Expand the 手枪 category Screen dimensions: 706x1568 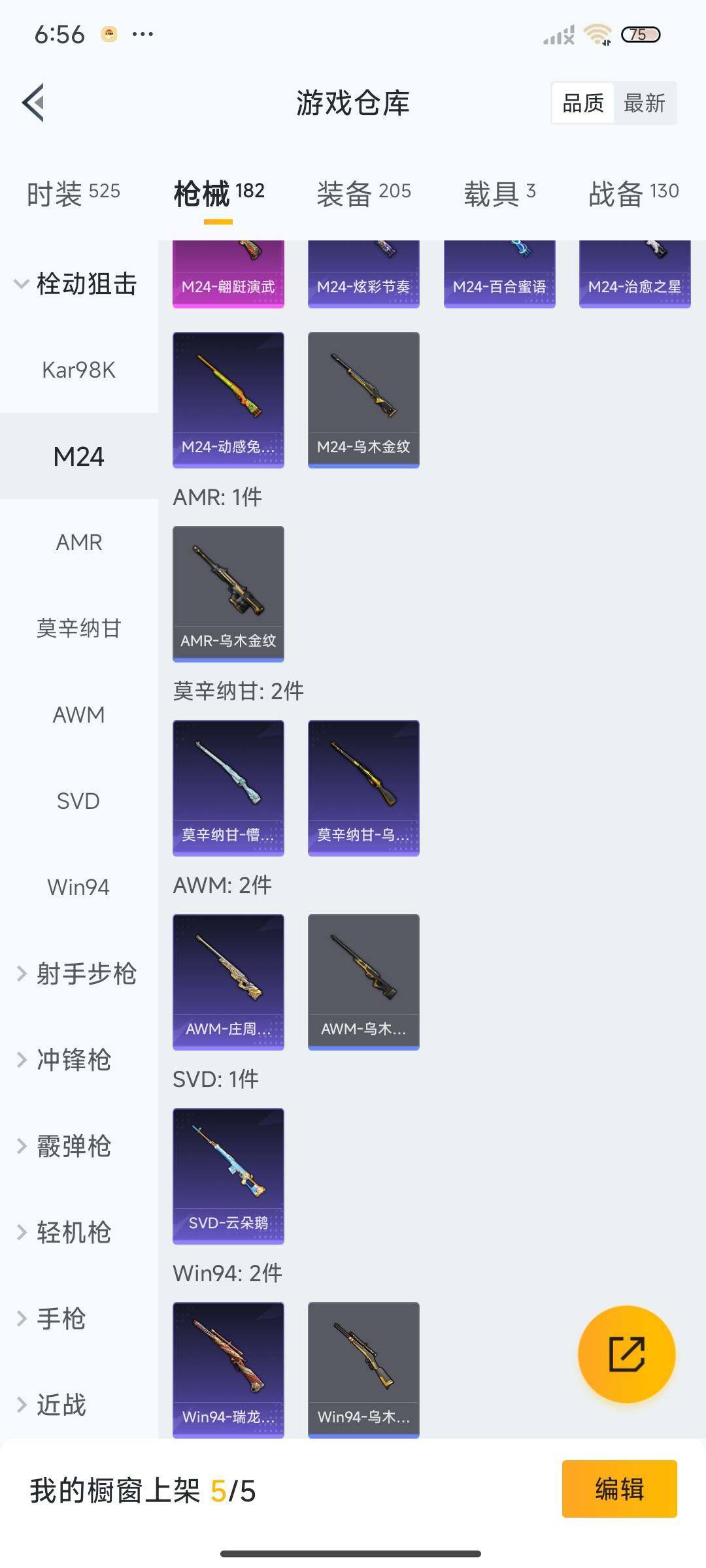point(59,1318)
